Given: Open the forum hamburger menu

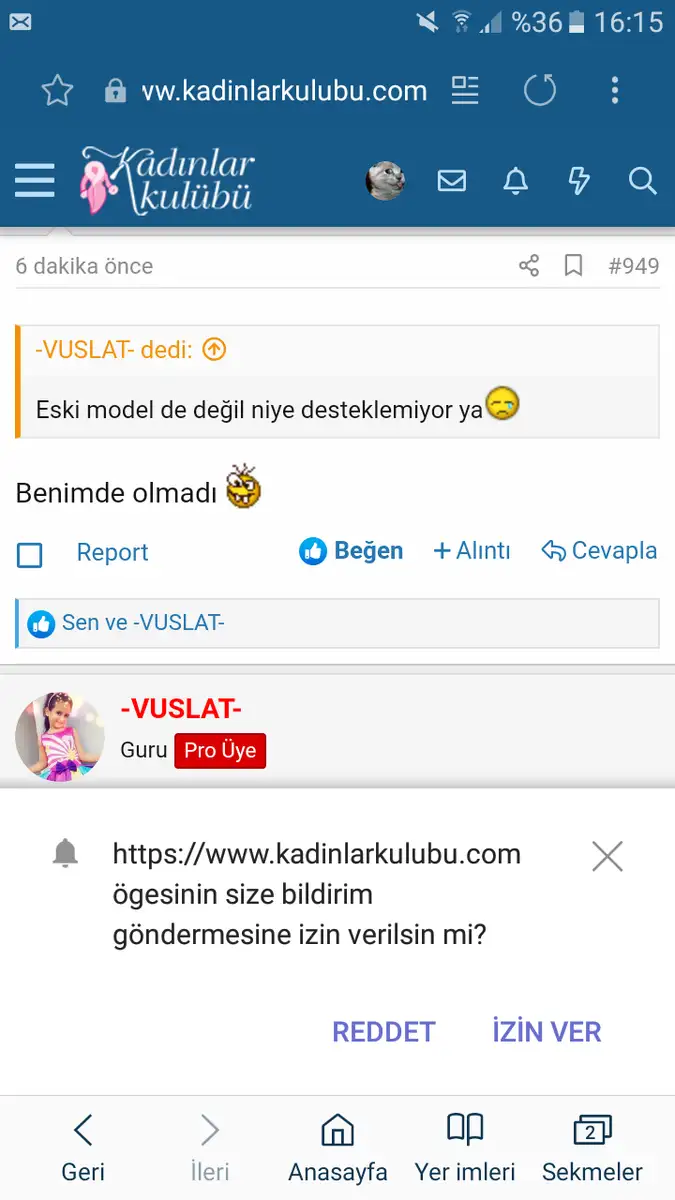Looking at the screenshot, I should pyautogui.click(x=35, y=181).
